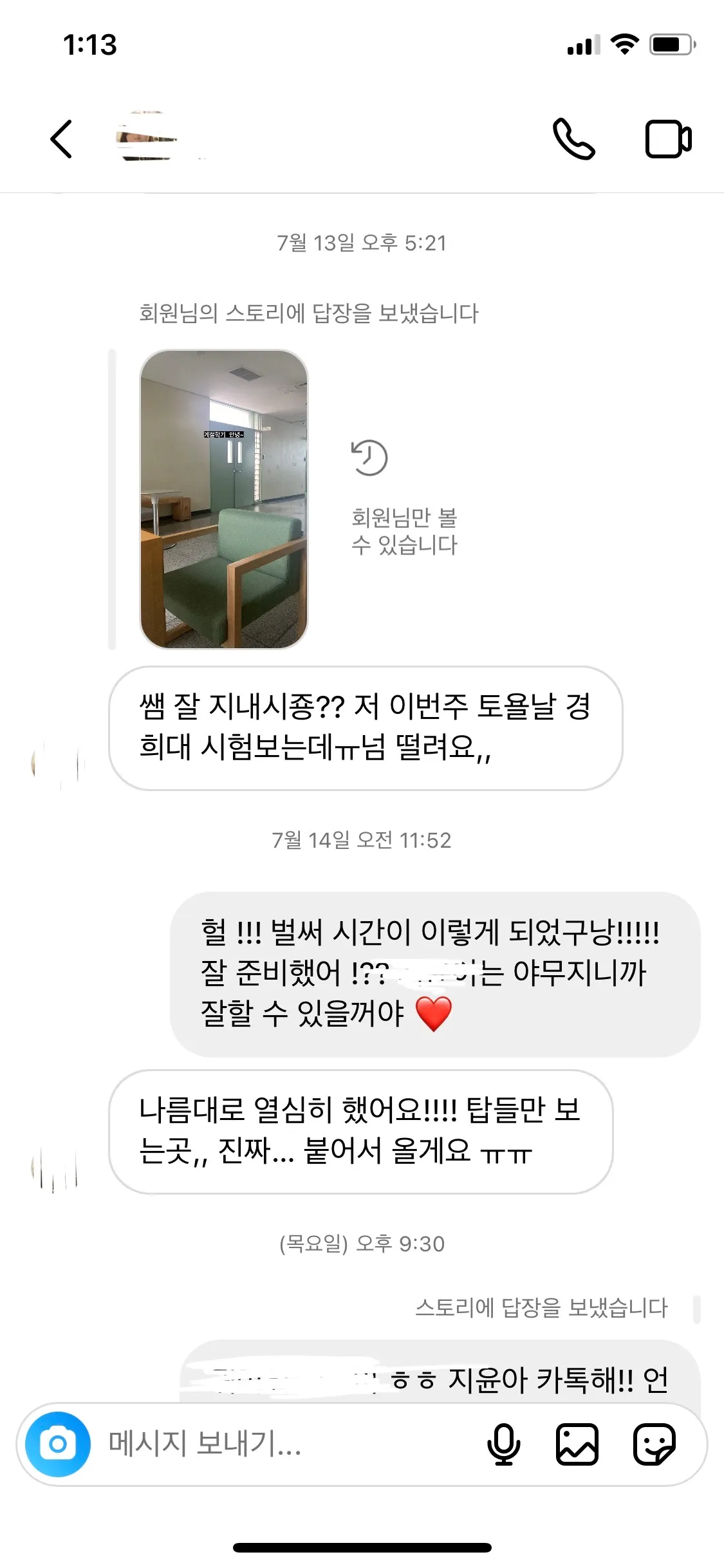Start a video call
This screenshot has height=1568, width=724.
[668, 139]
